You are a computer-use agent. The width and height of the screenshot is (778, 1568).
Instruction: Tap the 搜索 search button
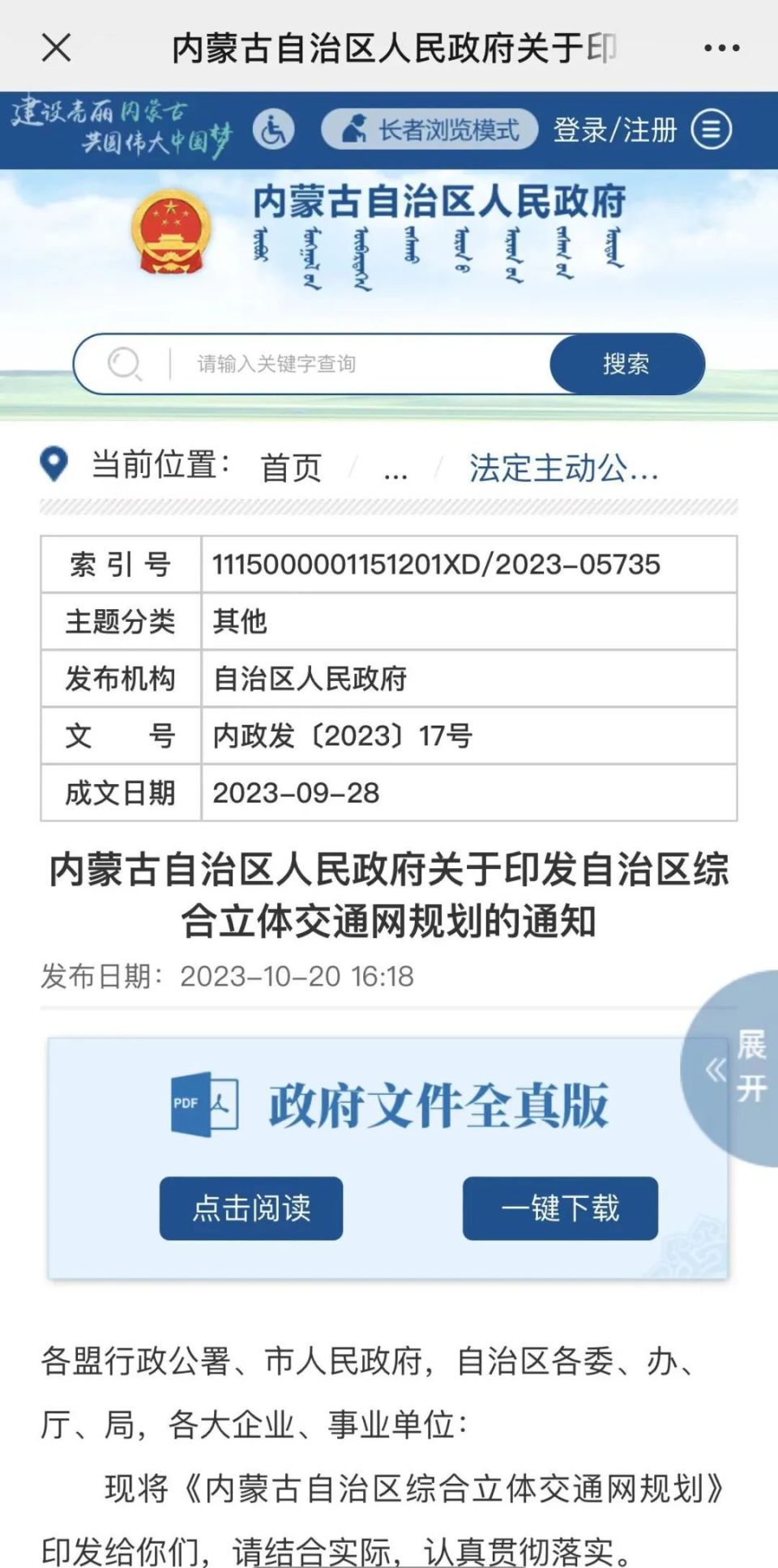(626, 364)
